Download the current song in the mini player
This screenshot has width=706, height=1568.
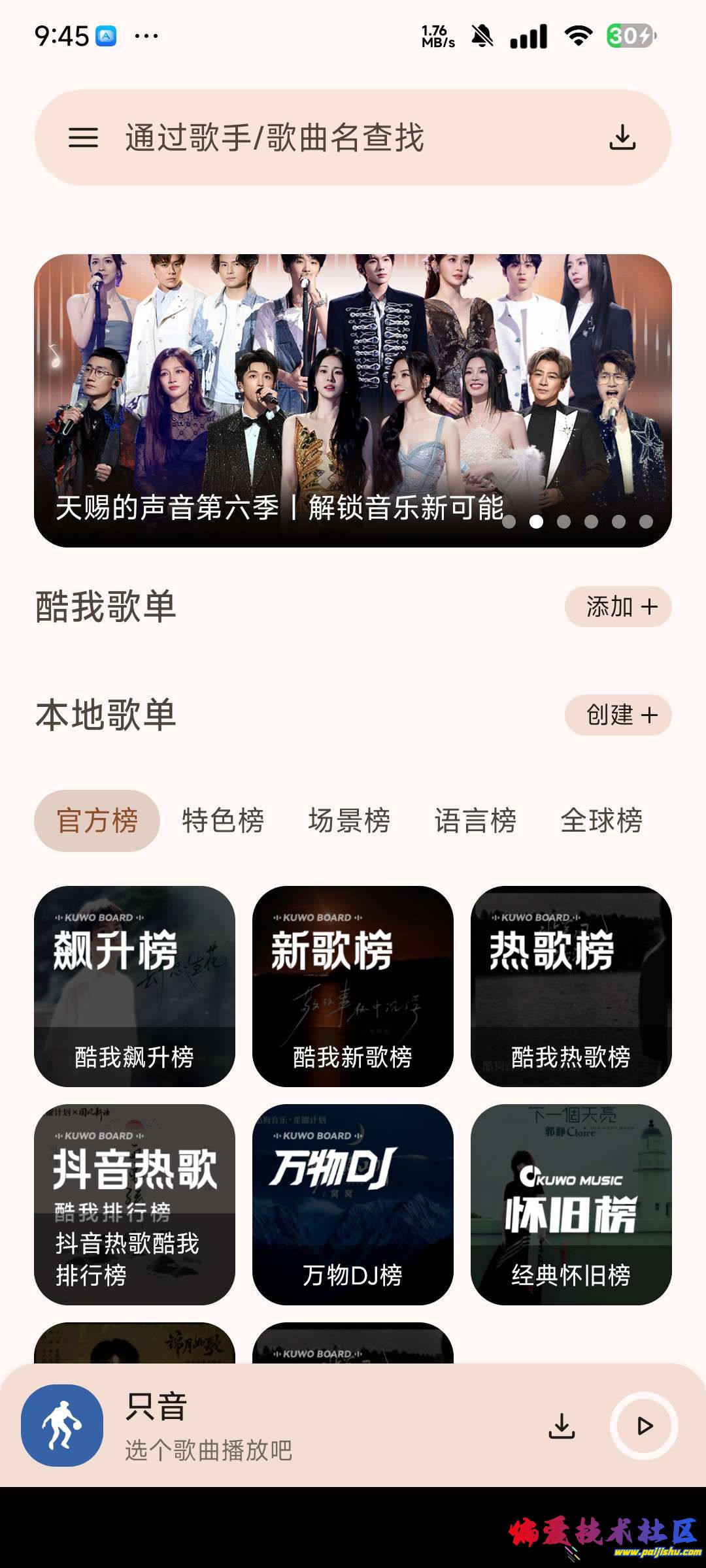tap(562, 1426)
